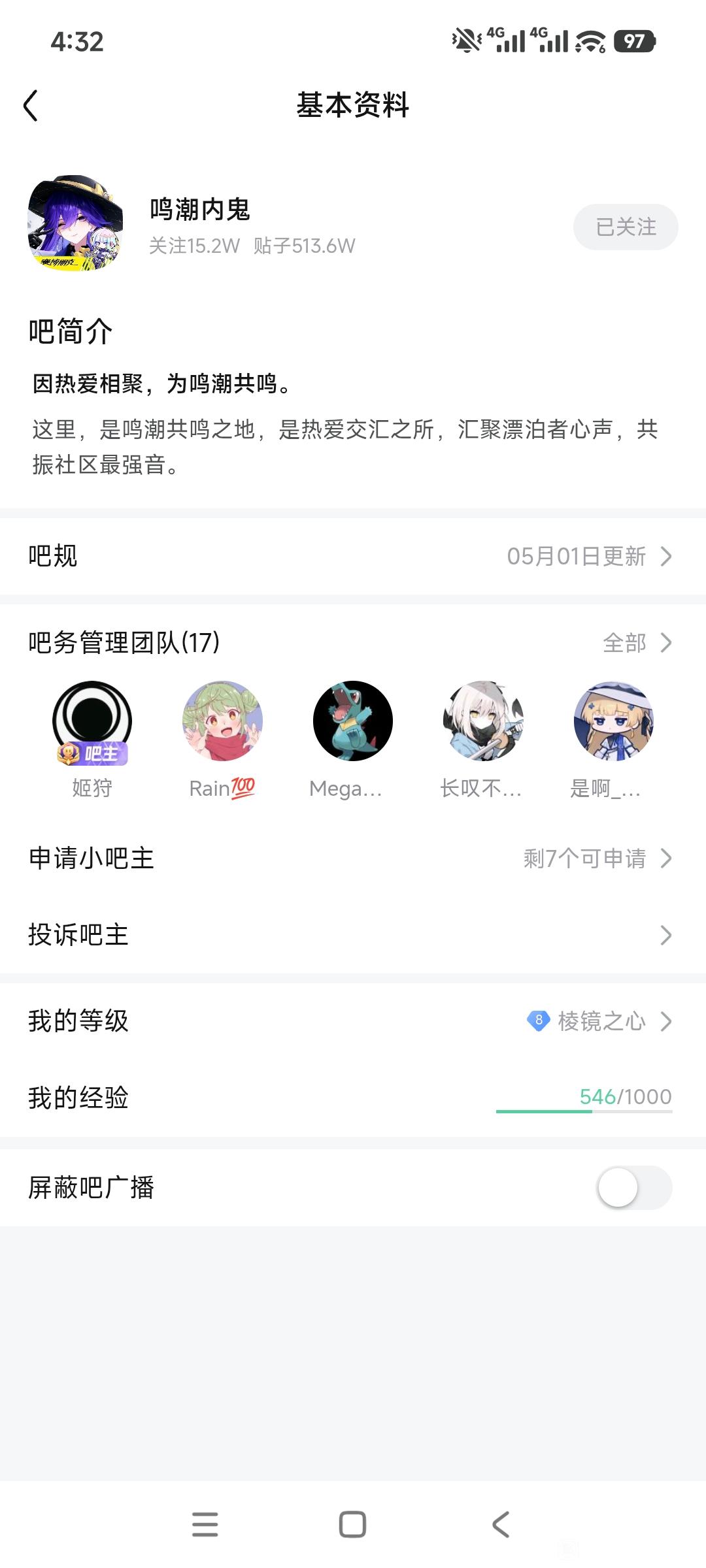View 全部 management team members
This screenshot has height=1568, width=706.
(637, 642)
